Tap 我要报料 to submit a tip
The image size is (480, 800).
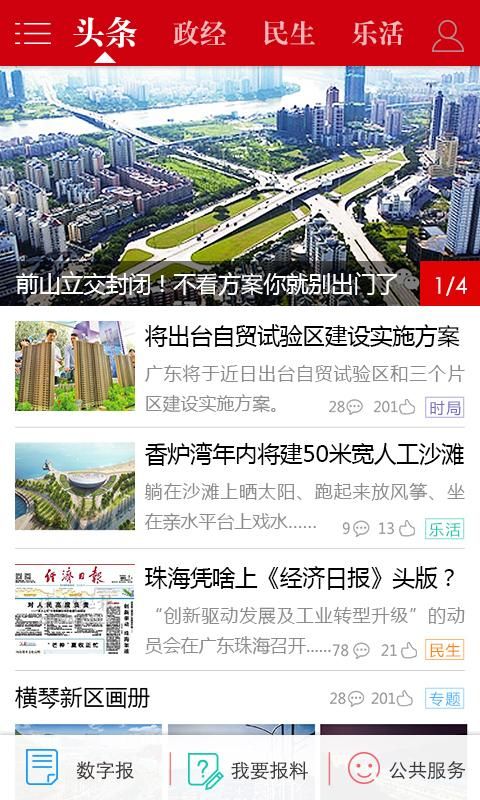click(248, 769)
